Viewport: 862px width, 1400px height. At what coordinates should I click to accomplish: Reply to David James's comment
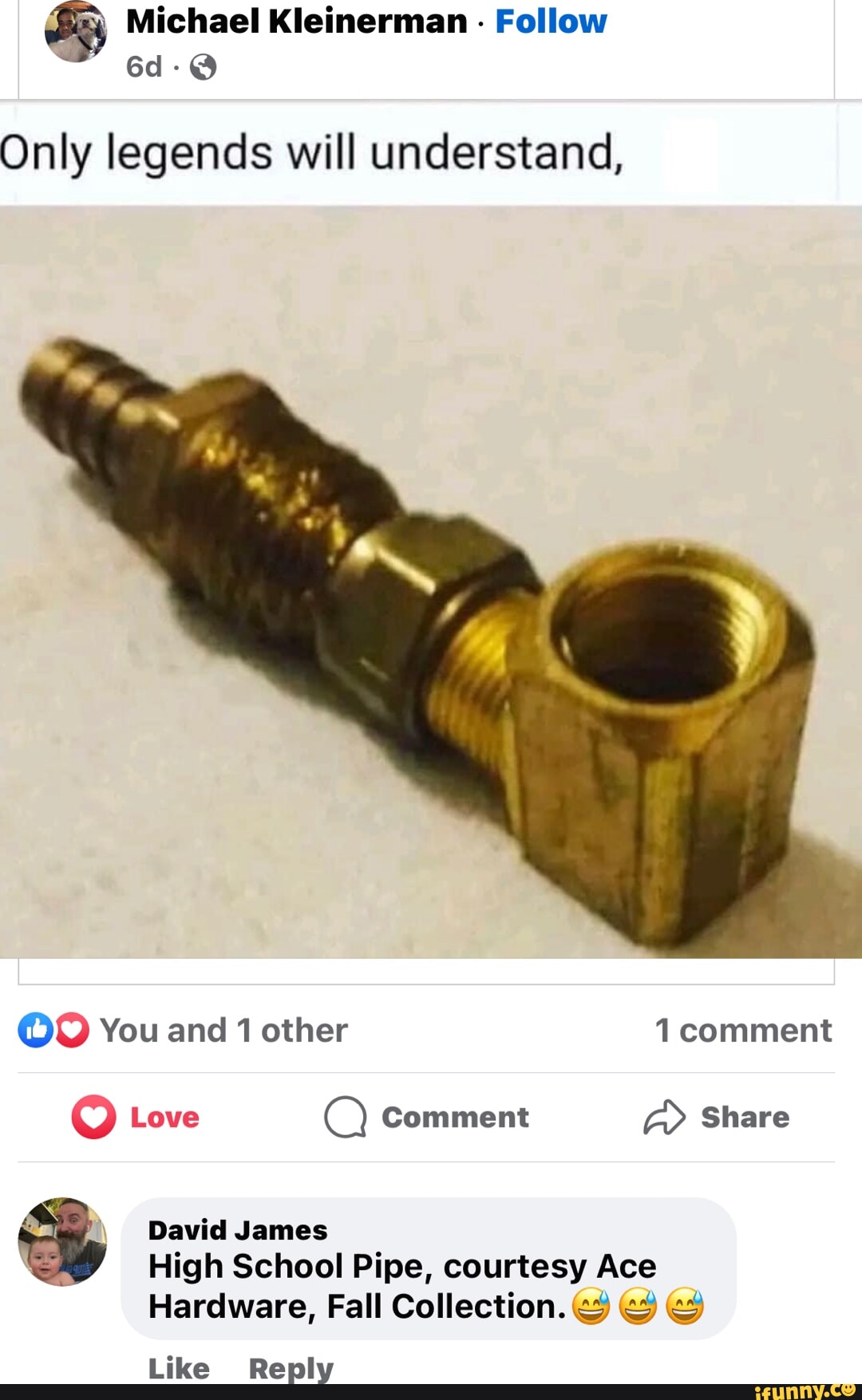291,1368
